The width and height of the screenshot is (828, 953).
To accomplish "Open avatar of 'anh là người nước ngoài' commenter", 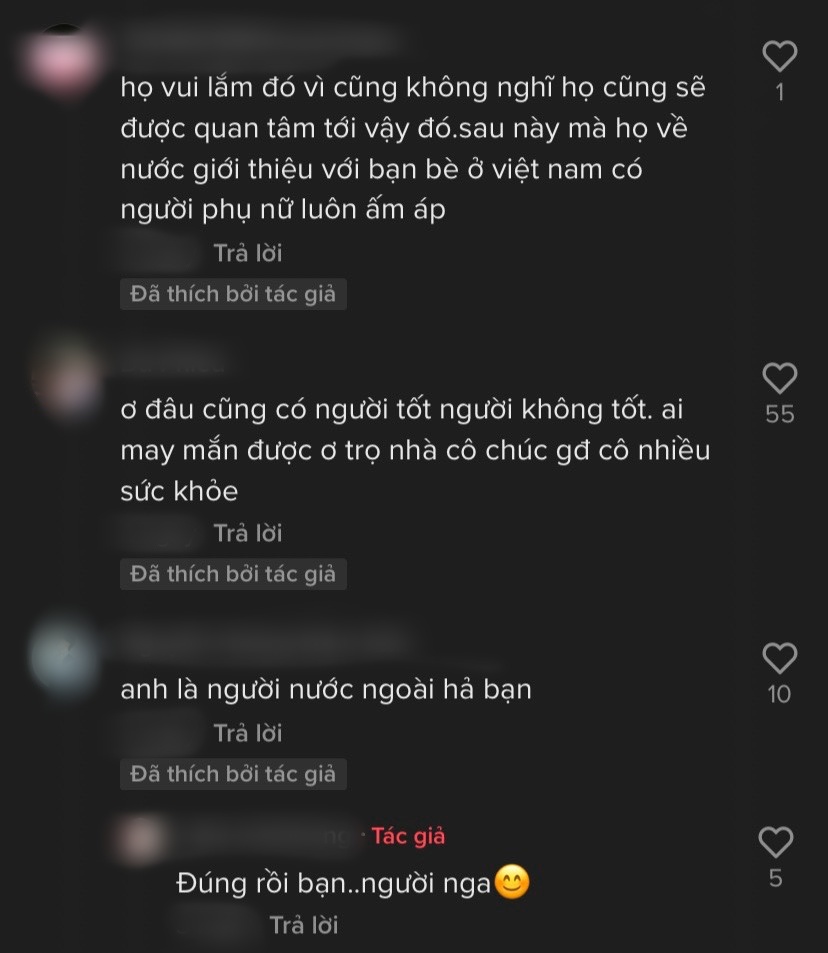I will coord(66,657).
